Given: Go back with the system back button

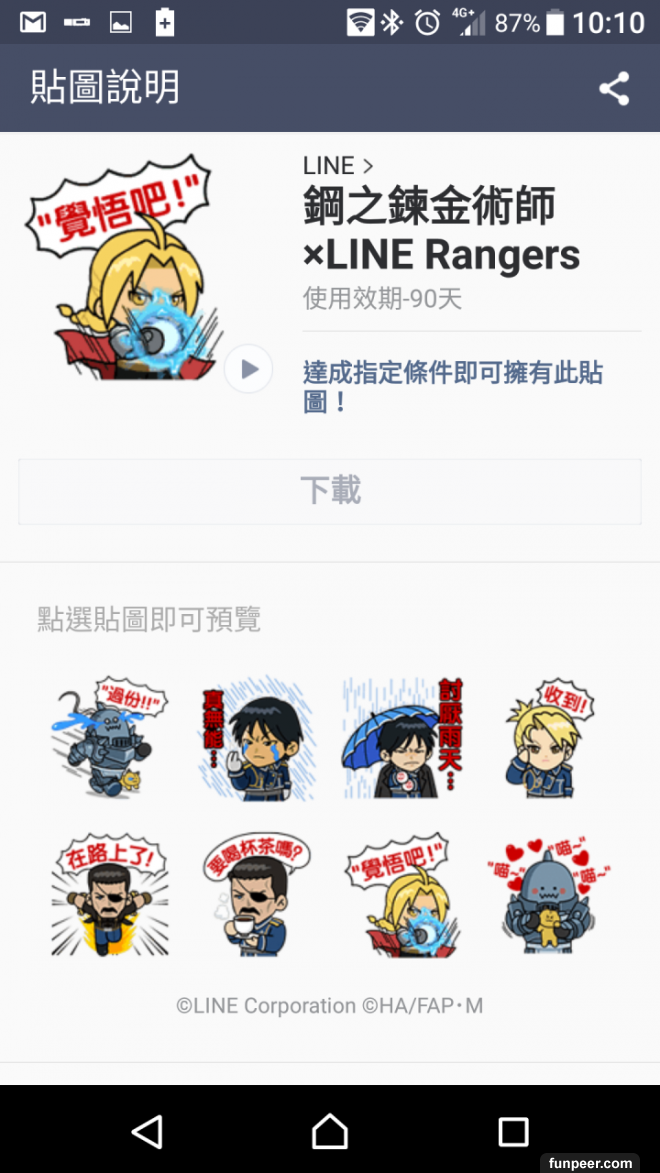Looking at the screenshot, I should click(147, 1131).
